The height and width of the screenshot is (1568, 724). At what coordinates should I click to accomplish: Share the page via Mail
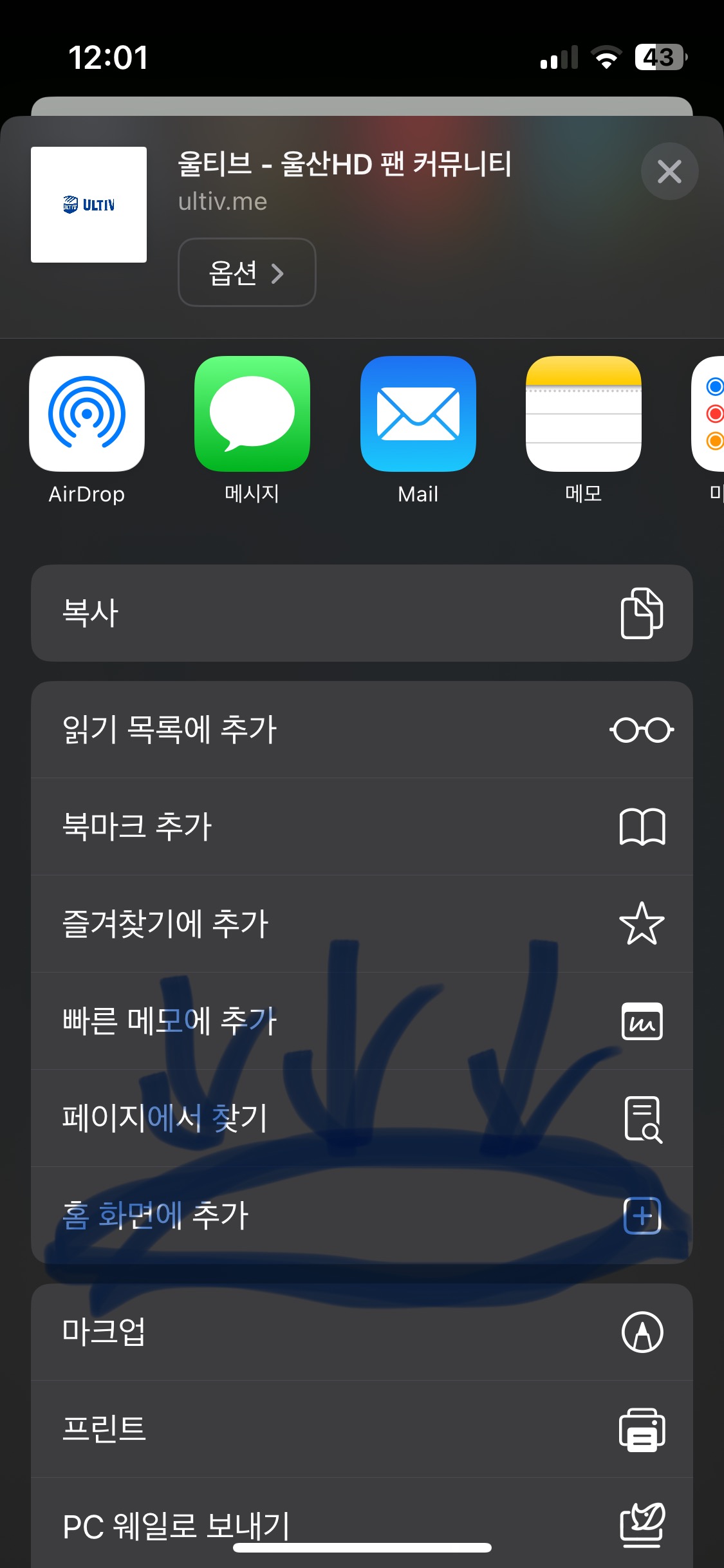(418, 414)
